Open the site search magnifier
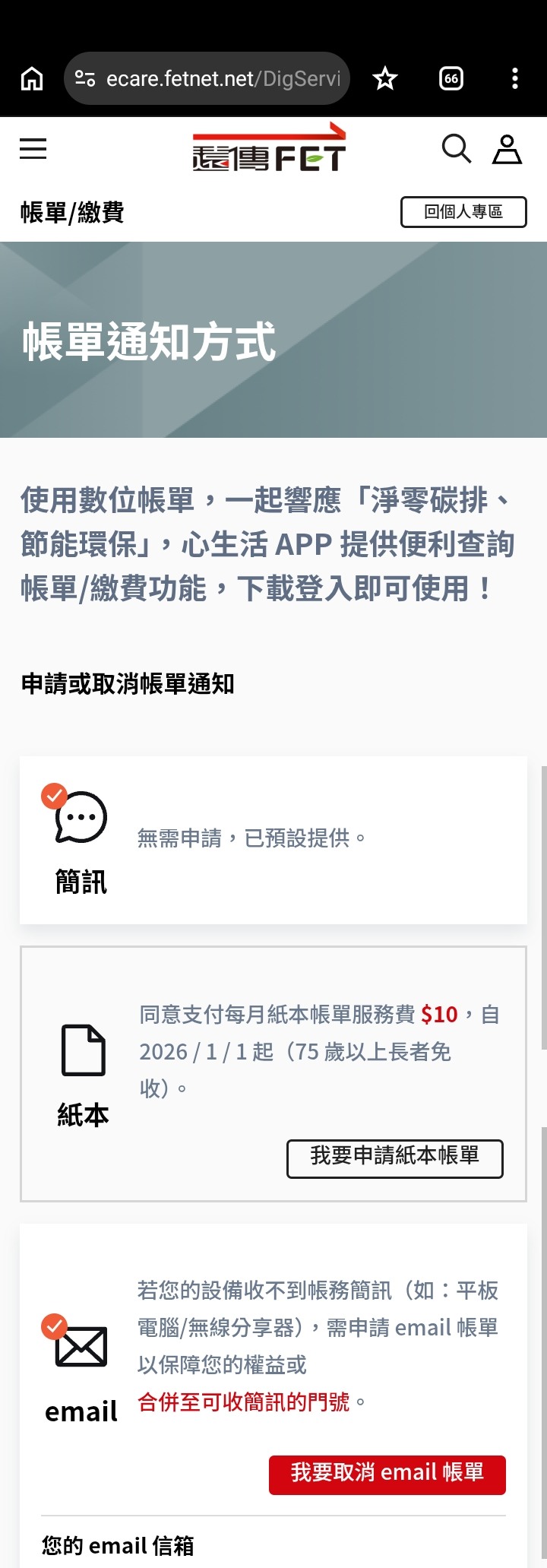This screenshot has height=1568, width=547. tap(456, 148)
